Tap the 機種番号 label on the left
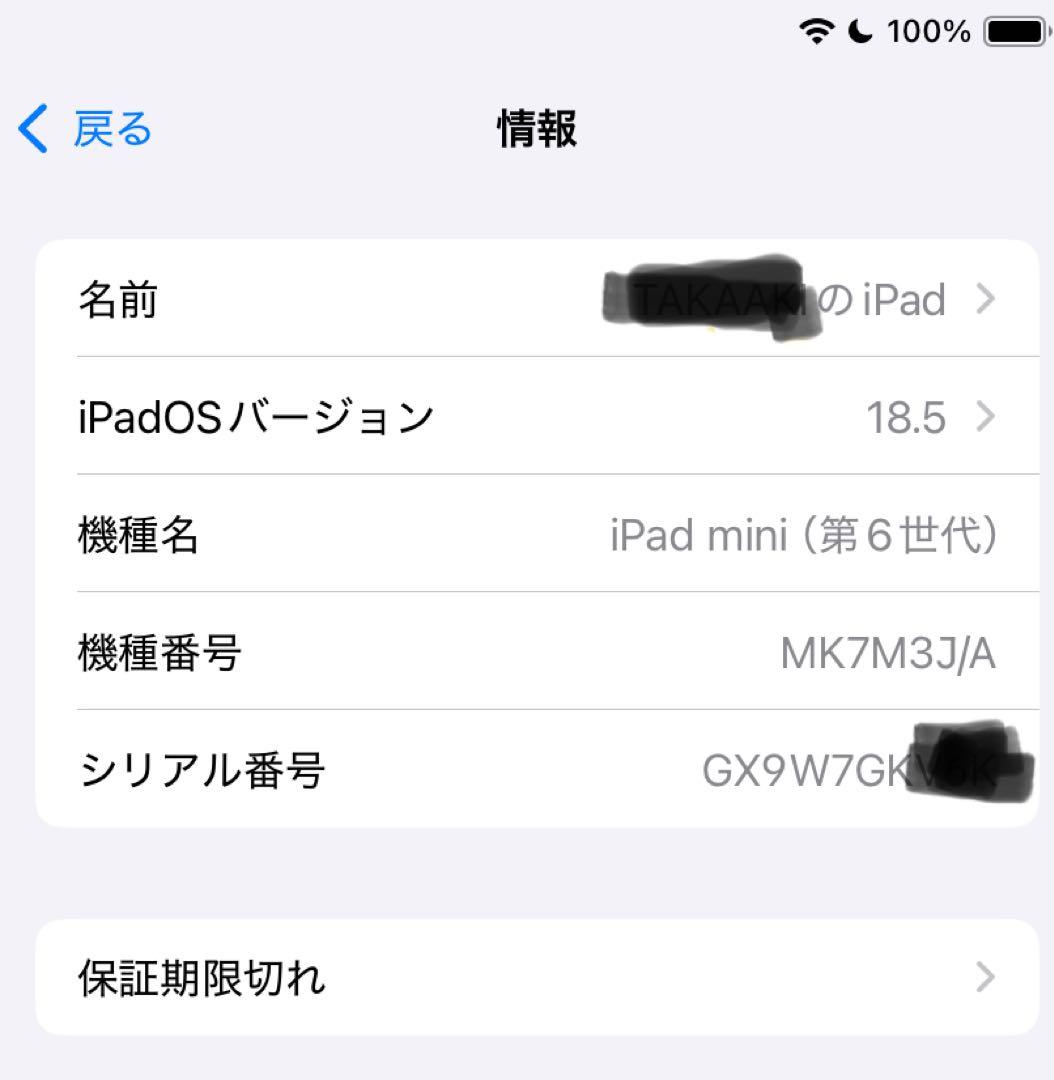1054x1080 pixels. click(x=158, y=653)
